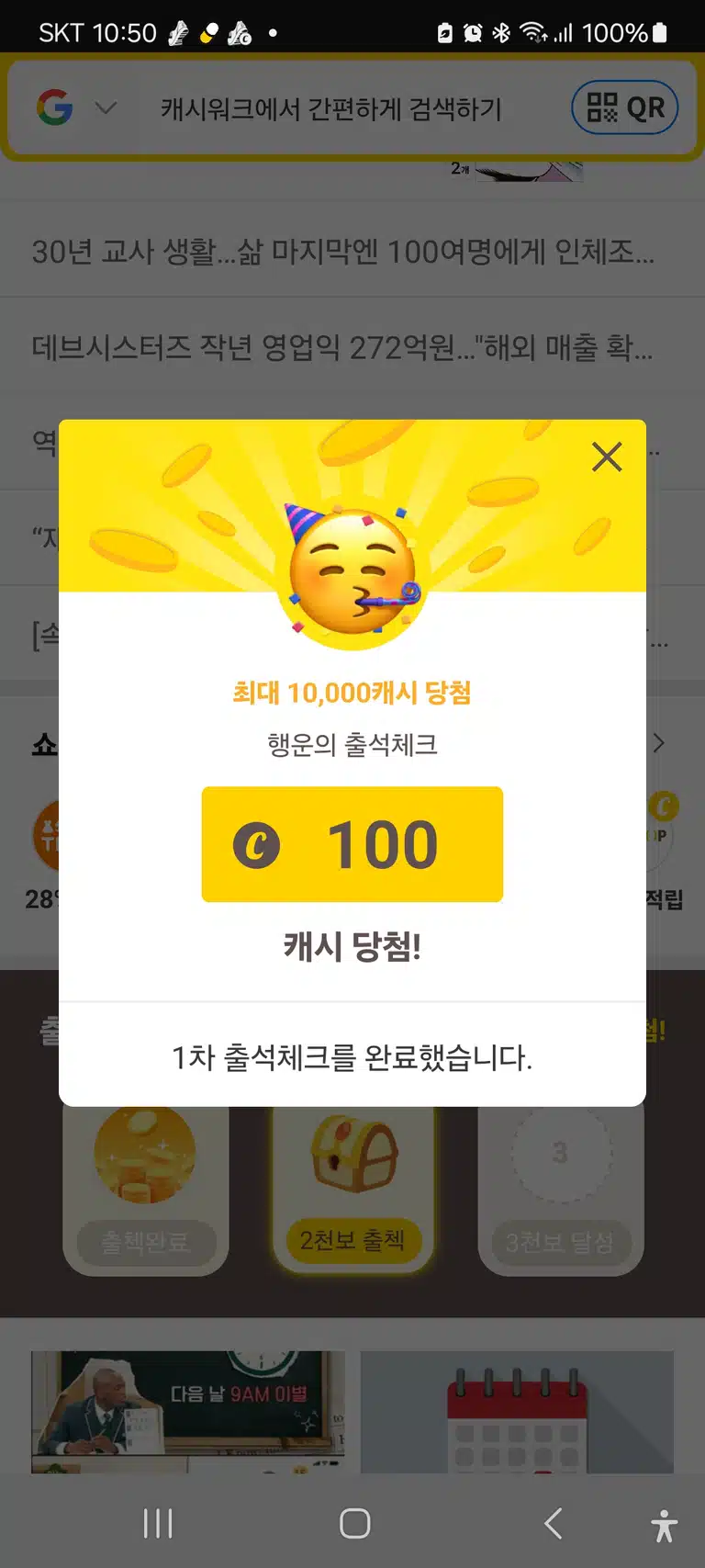Viewport: 705px width, 1568px height.
Task: Close the attendance check popup
Action: pyautogui.click(x=607, y=457)
